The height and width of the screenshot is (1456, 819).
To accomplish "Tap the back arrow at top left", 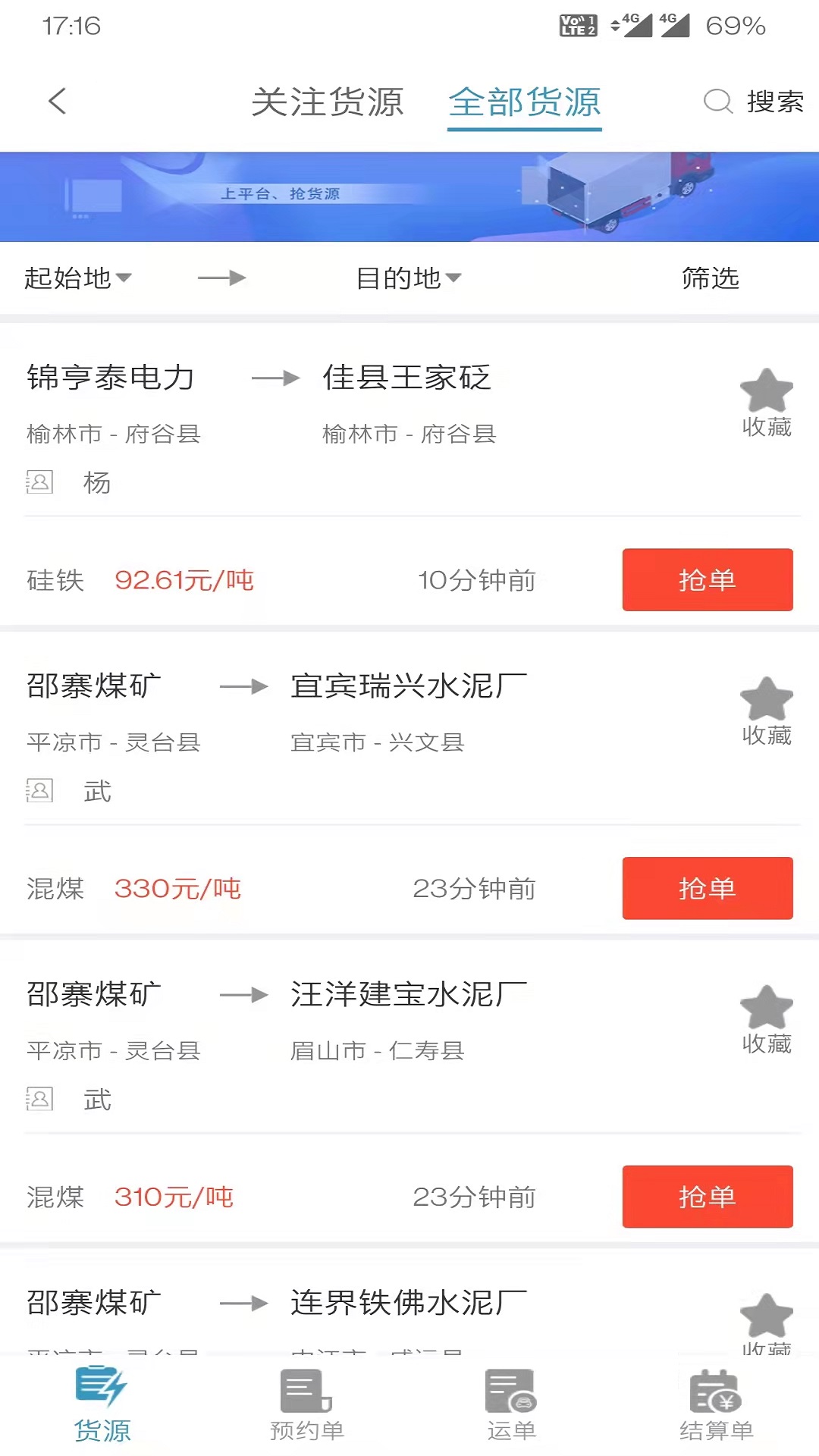I will tap(58, 101).
